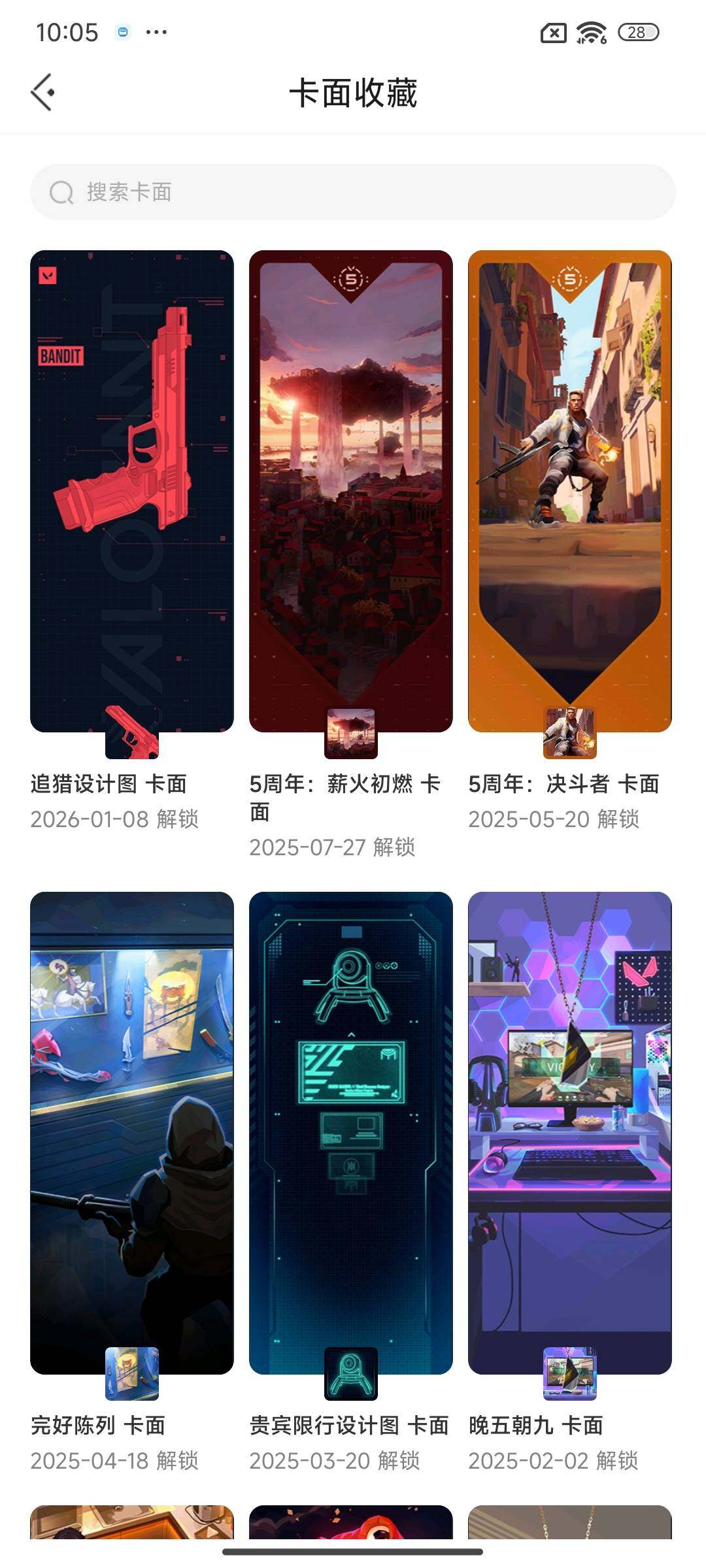Tap the magnifier icon in the search bar
Image resolution: width=706 pixels, height=1568 pixels.
tap(60, 192)
